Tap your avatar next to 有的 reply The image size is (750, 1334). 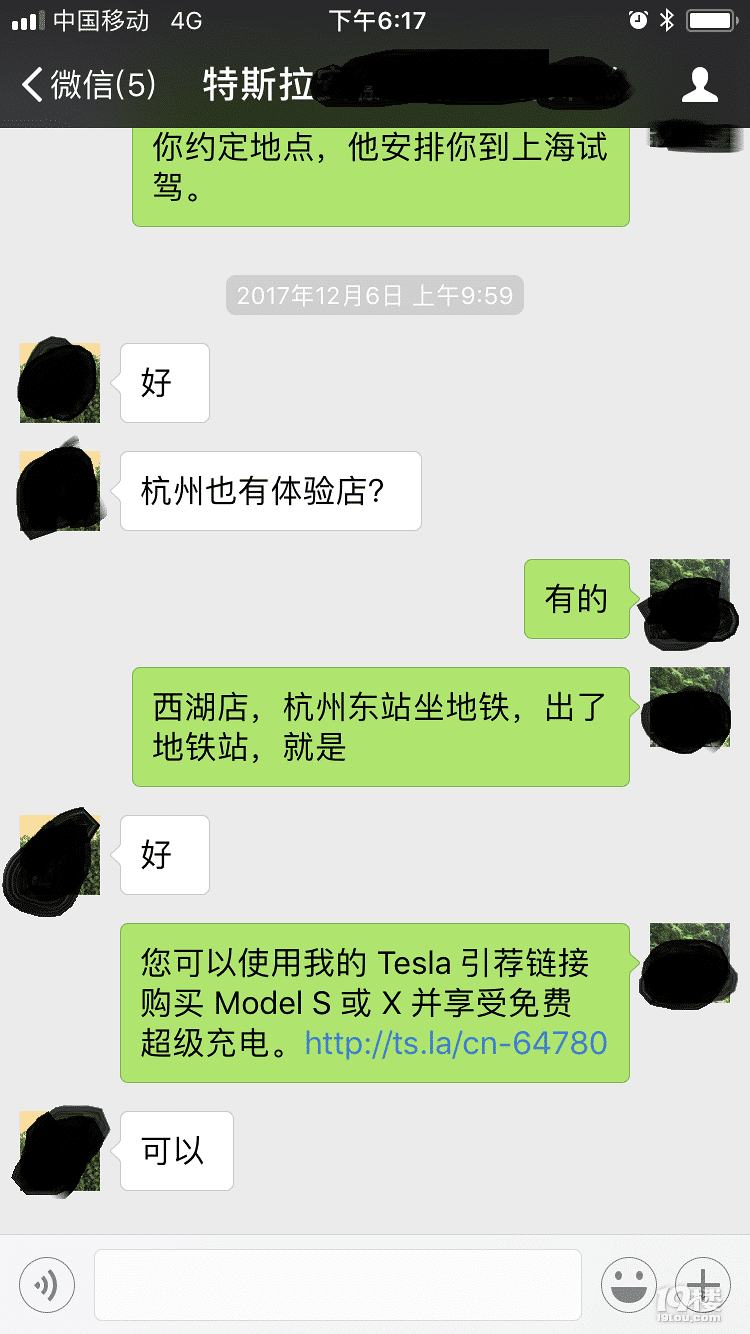coord(688,600)
